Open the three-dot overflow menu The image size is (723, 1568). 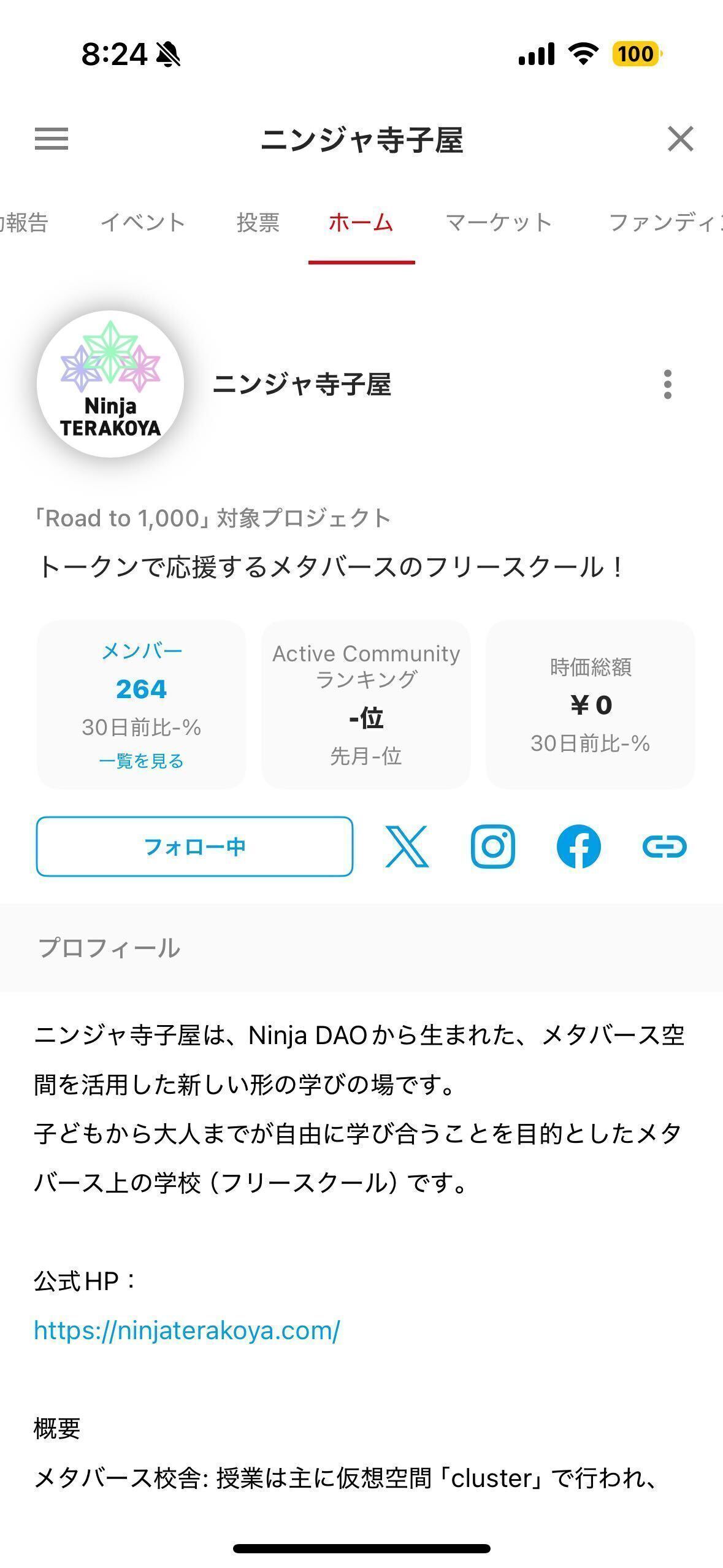coord(668,385)
